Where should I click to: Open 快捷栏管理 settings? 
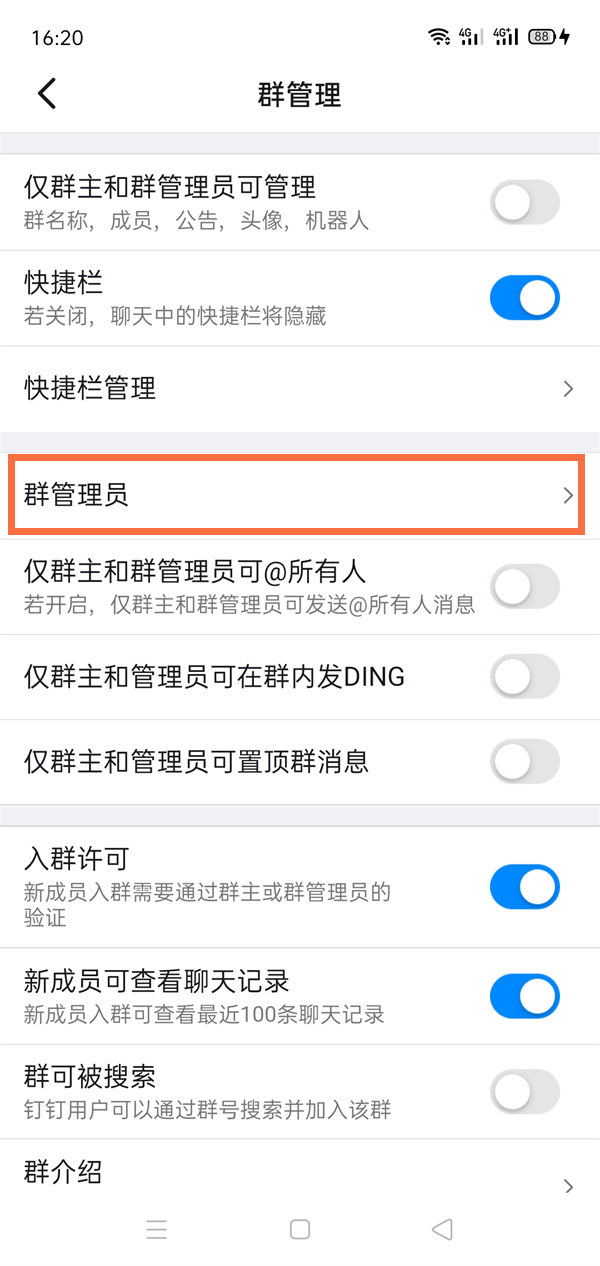click(300, 388)
